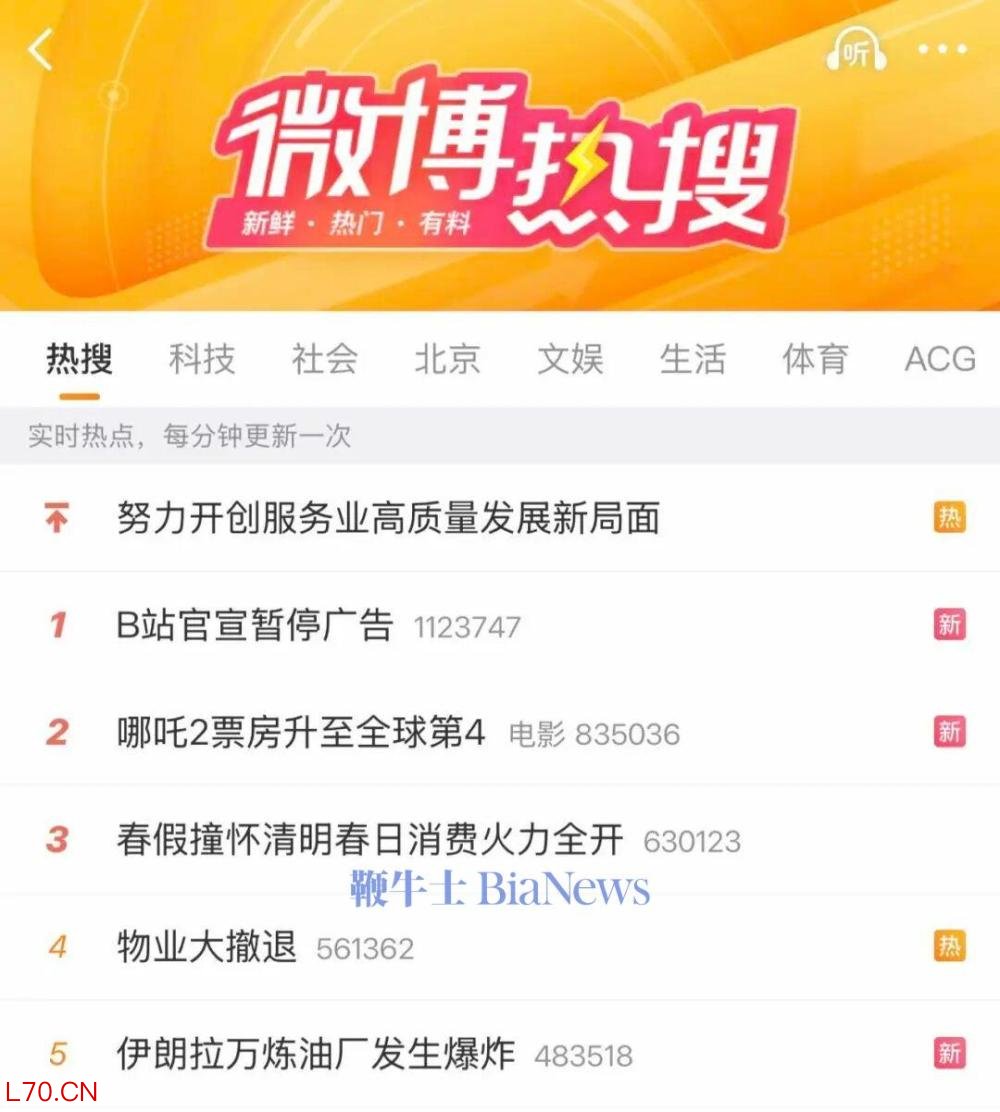Tap the headphone listen icon
Screen dimensions: 1000x1112
pos(855,50)
